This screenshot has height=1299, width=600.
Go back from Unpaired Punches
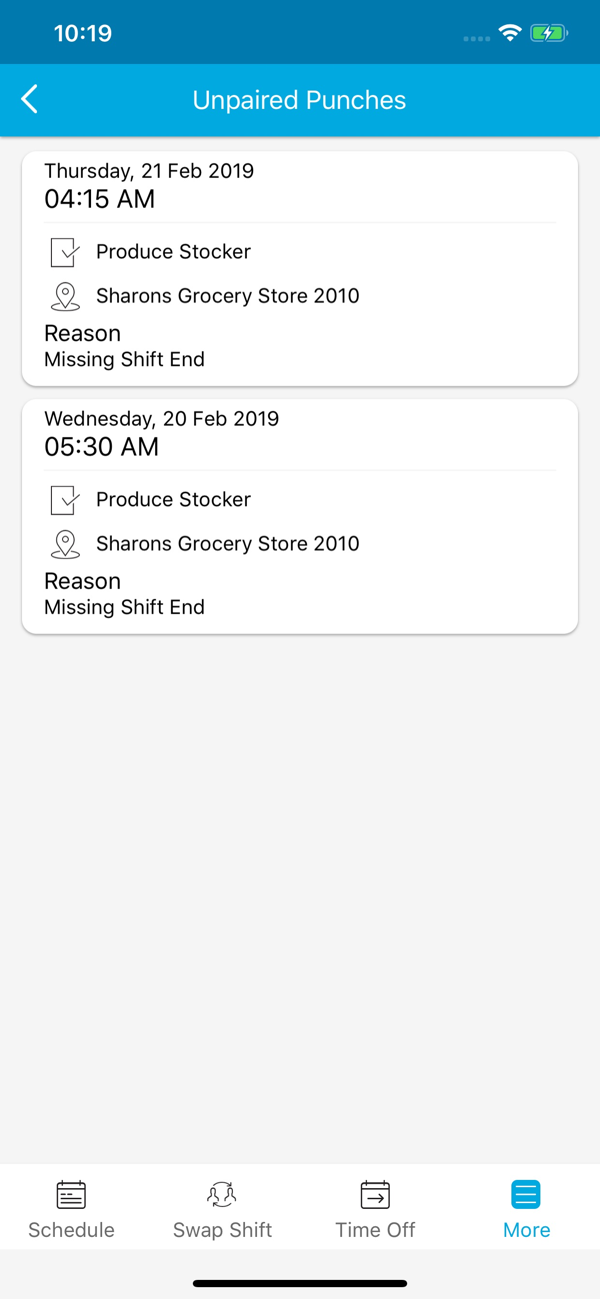(30, 99)
